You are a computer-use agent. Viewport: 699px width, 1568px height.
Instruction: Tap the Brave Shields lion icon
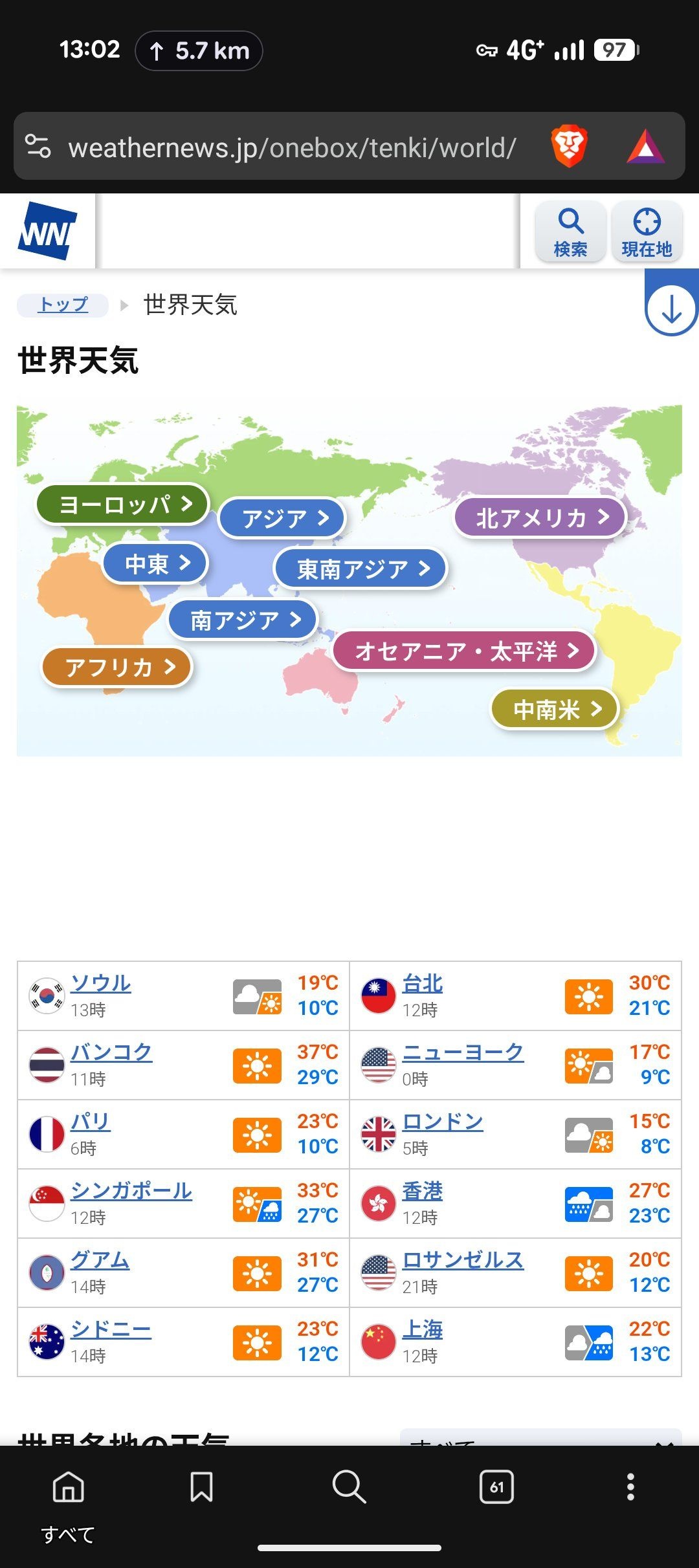pyautogui.click(x=569, y=147)
